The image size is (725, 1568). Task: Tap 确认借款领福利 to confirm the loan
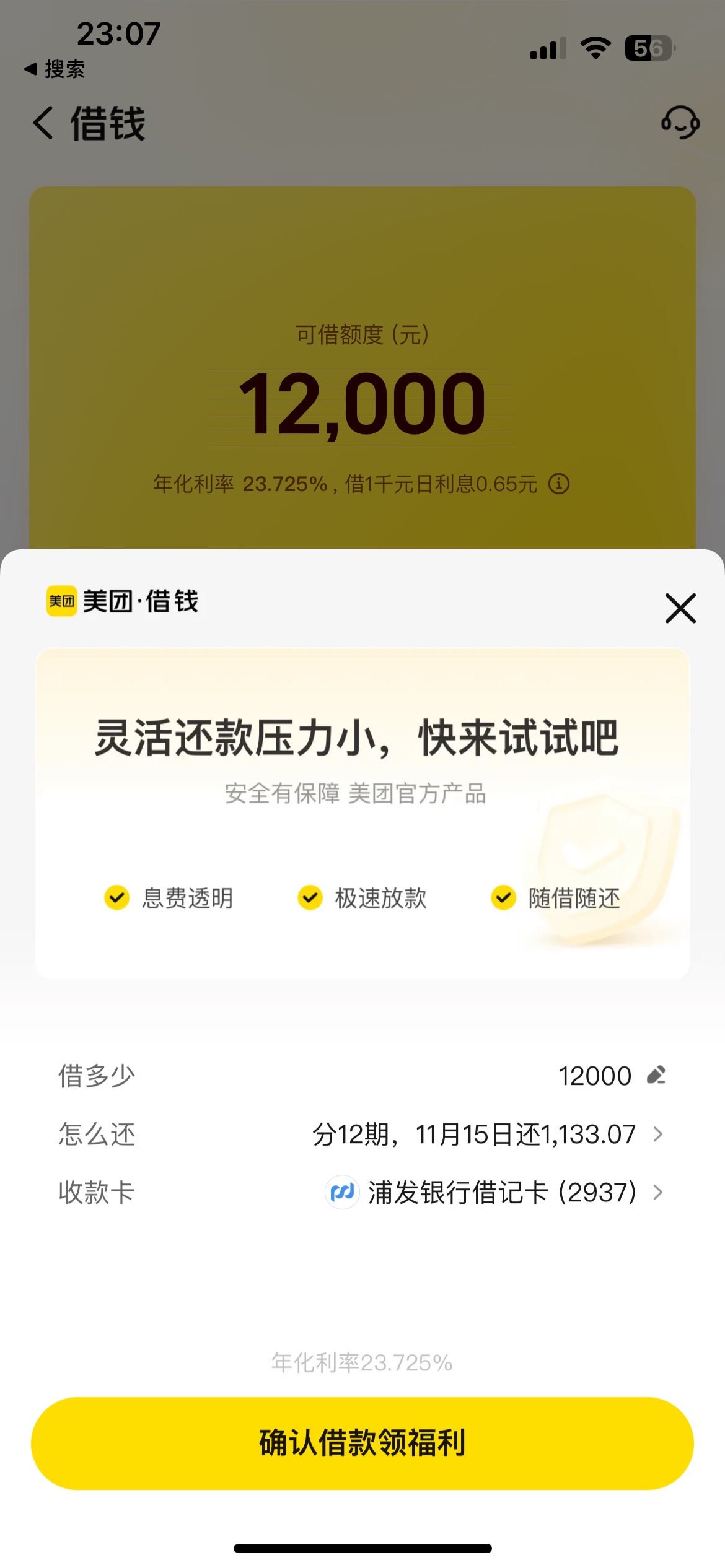(x=362, y=1443)
